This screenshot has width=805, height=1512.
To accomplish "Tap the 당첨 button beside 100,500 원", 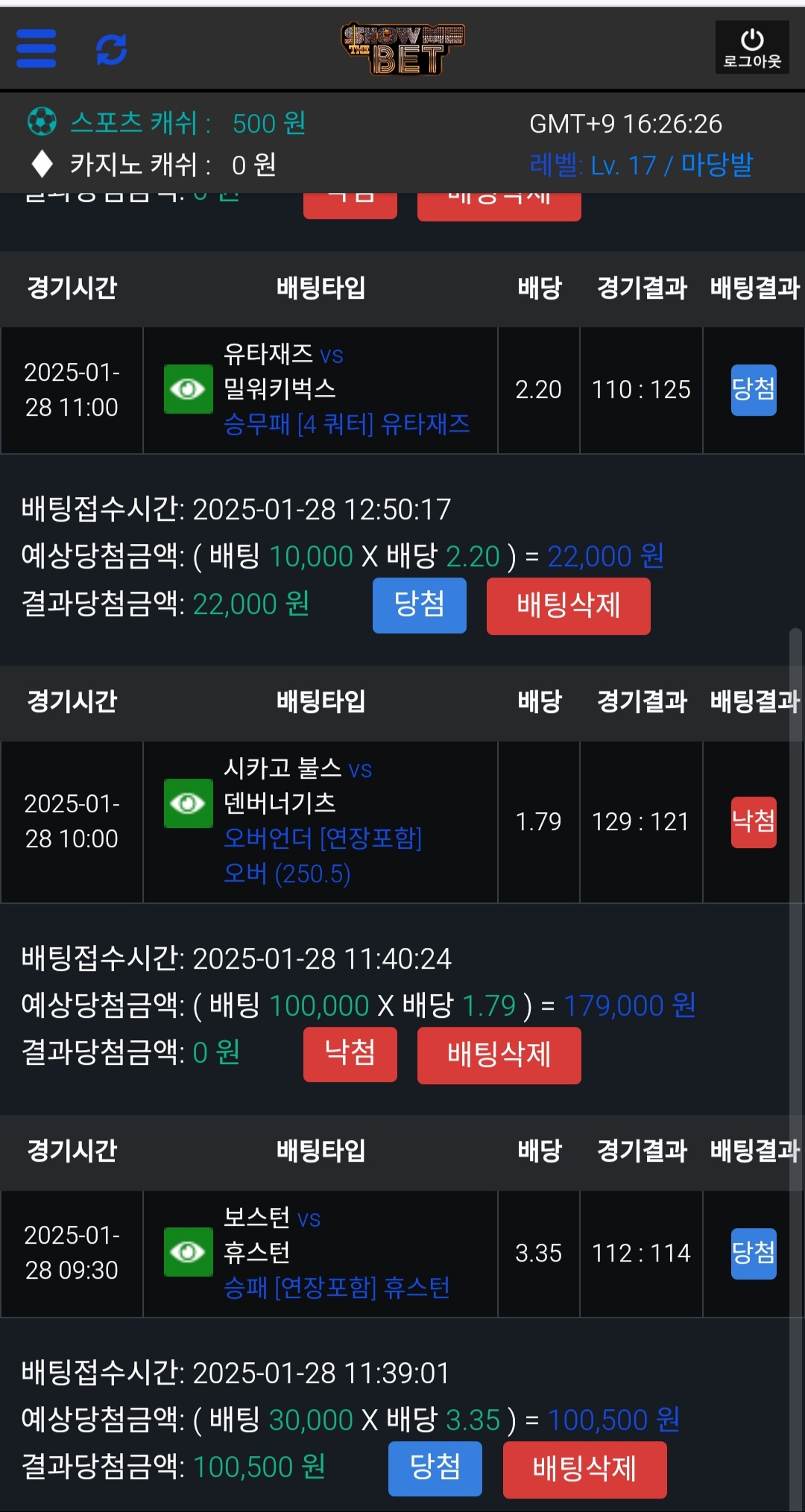I will (x=435, y=1468).
